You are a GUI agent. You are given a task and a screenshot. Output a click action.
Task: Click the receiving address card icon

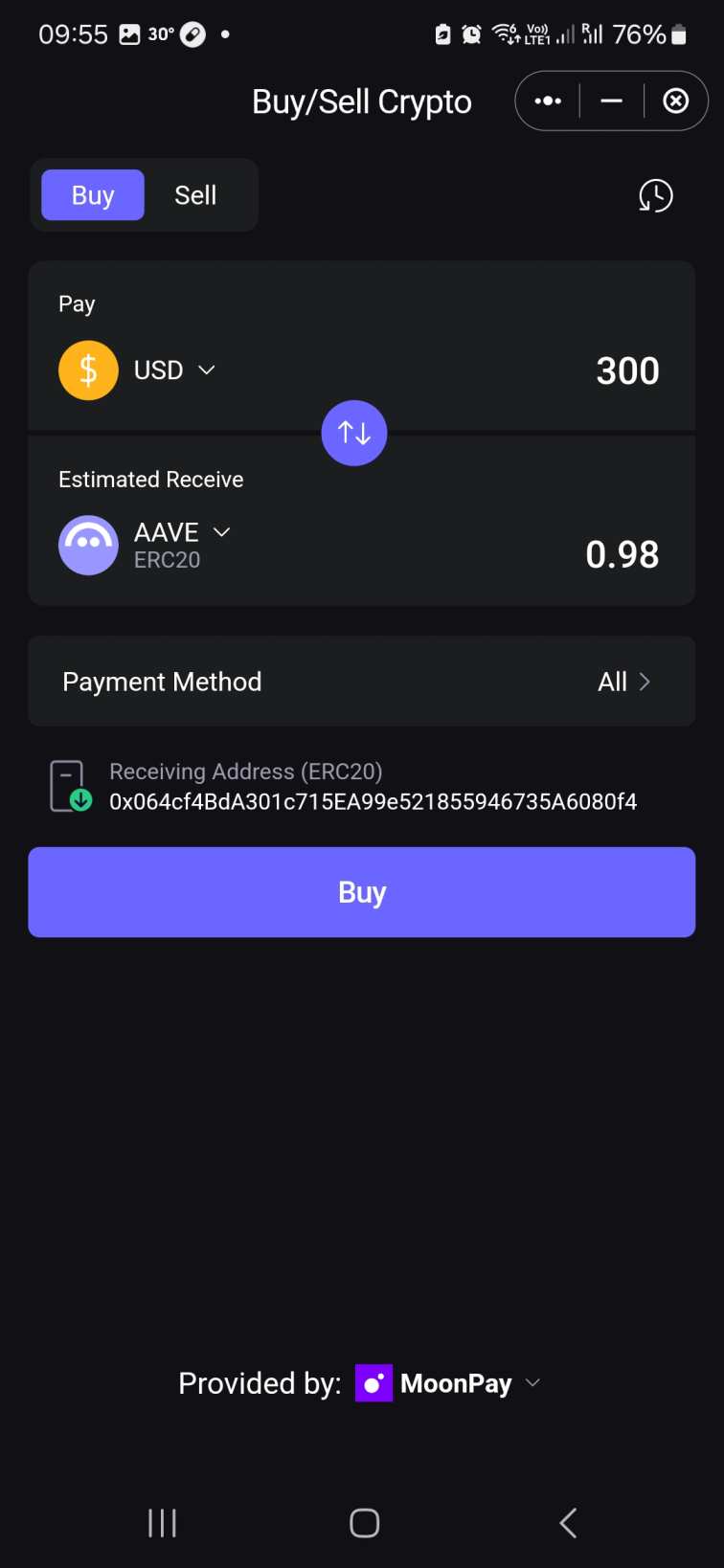(x=69, y=784)
